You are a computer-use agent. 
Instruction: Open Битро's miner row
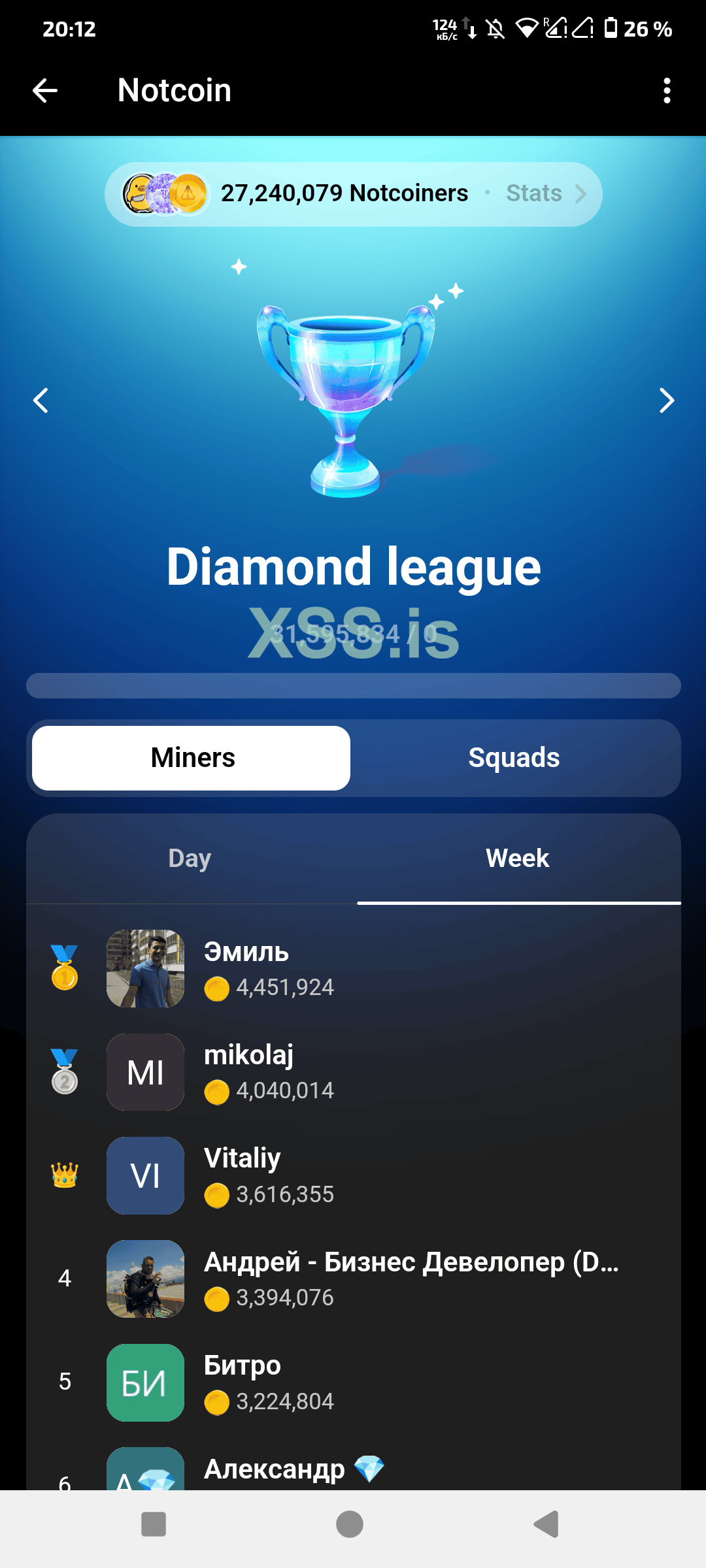click(x=353, y=1382)
